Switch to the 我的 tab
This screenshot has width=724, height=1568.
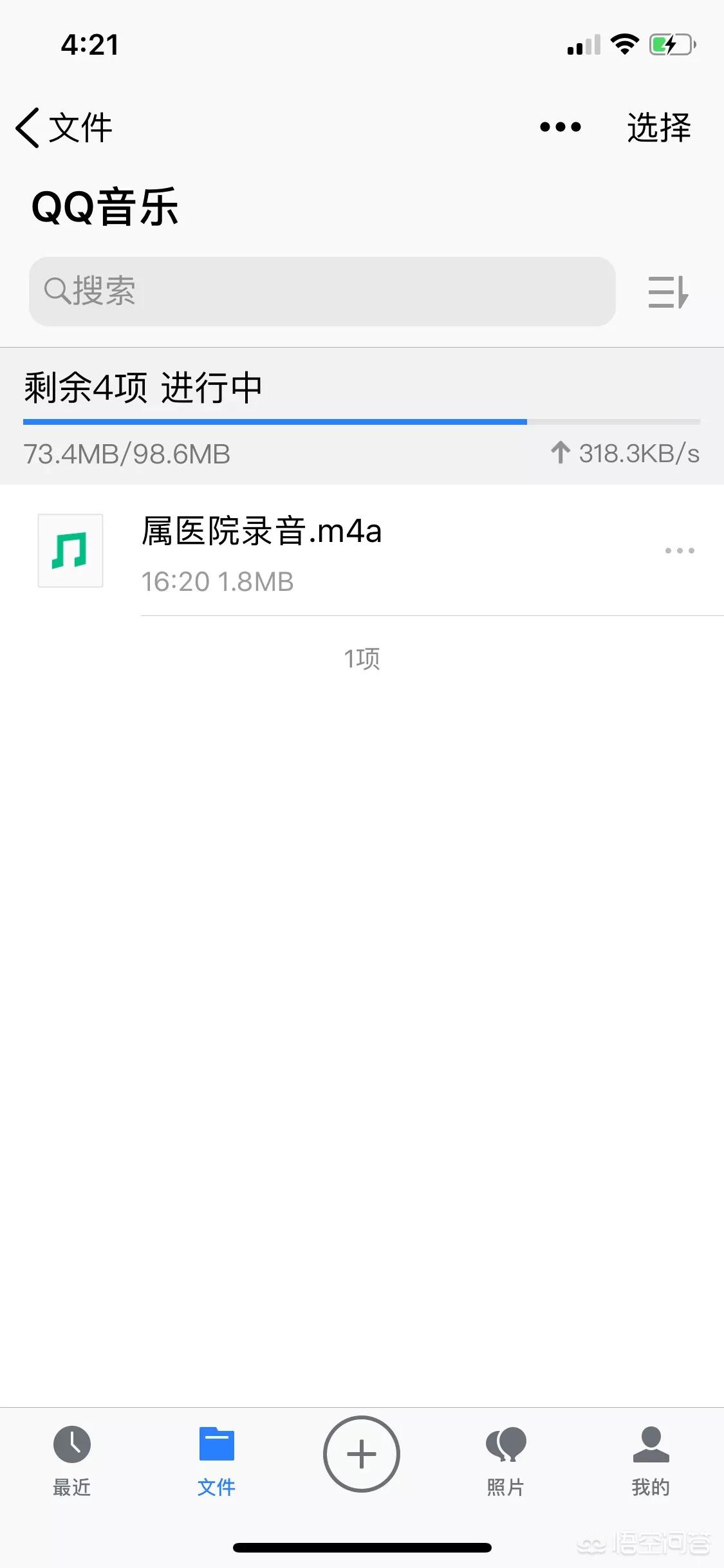(x=651, y=1461)
